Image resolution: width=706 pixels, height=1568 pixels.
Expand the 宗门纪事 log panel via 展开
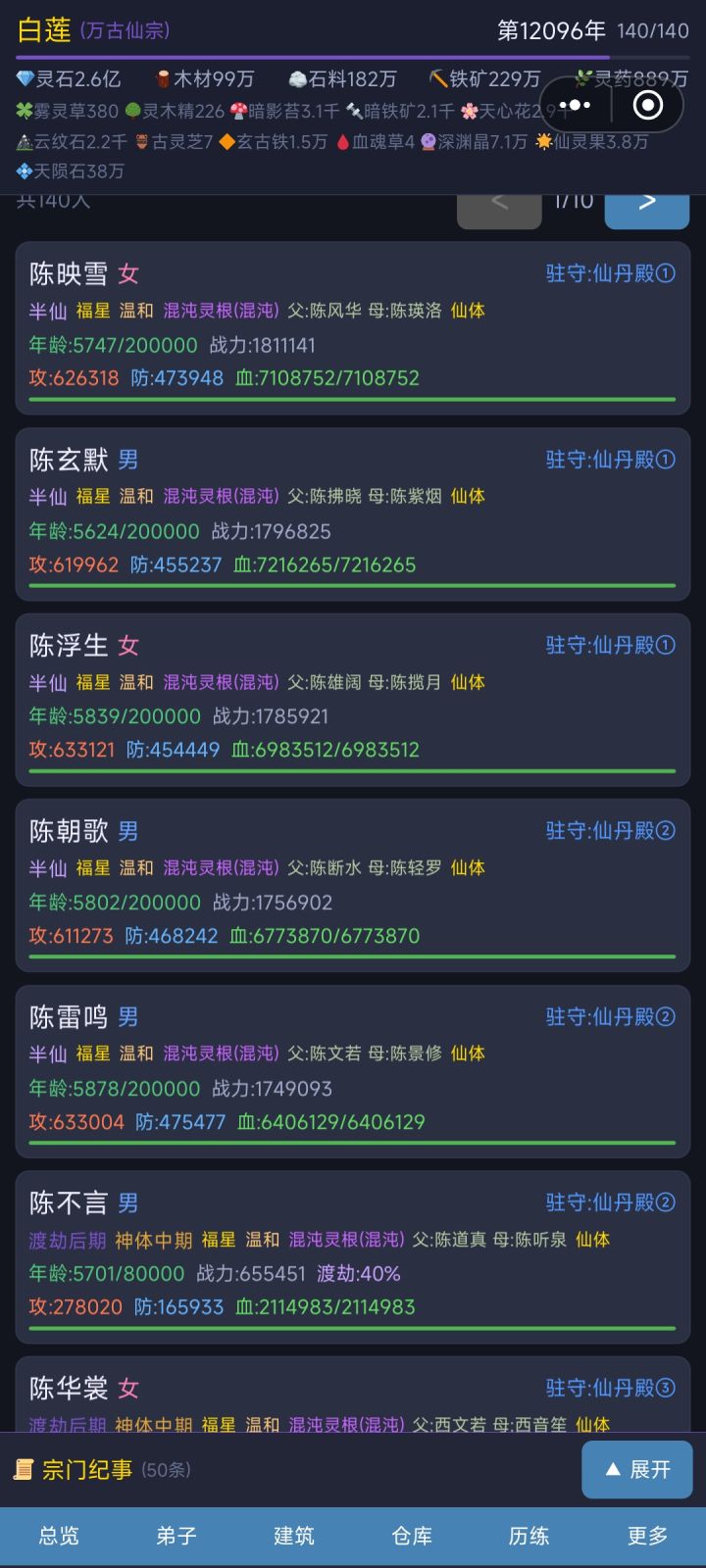pyautogui.click(x=636, y=1469)
